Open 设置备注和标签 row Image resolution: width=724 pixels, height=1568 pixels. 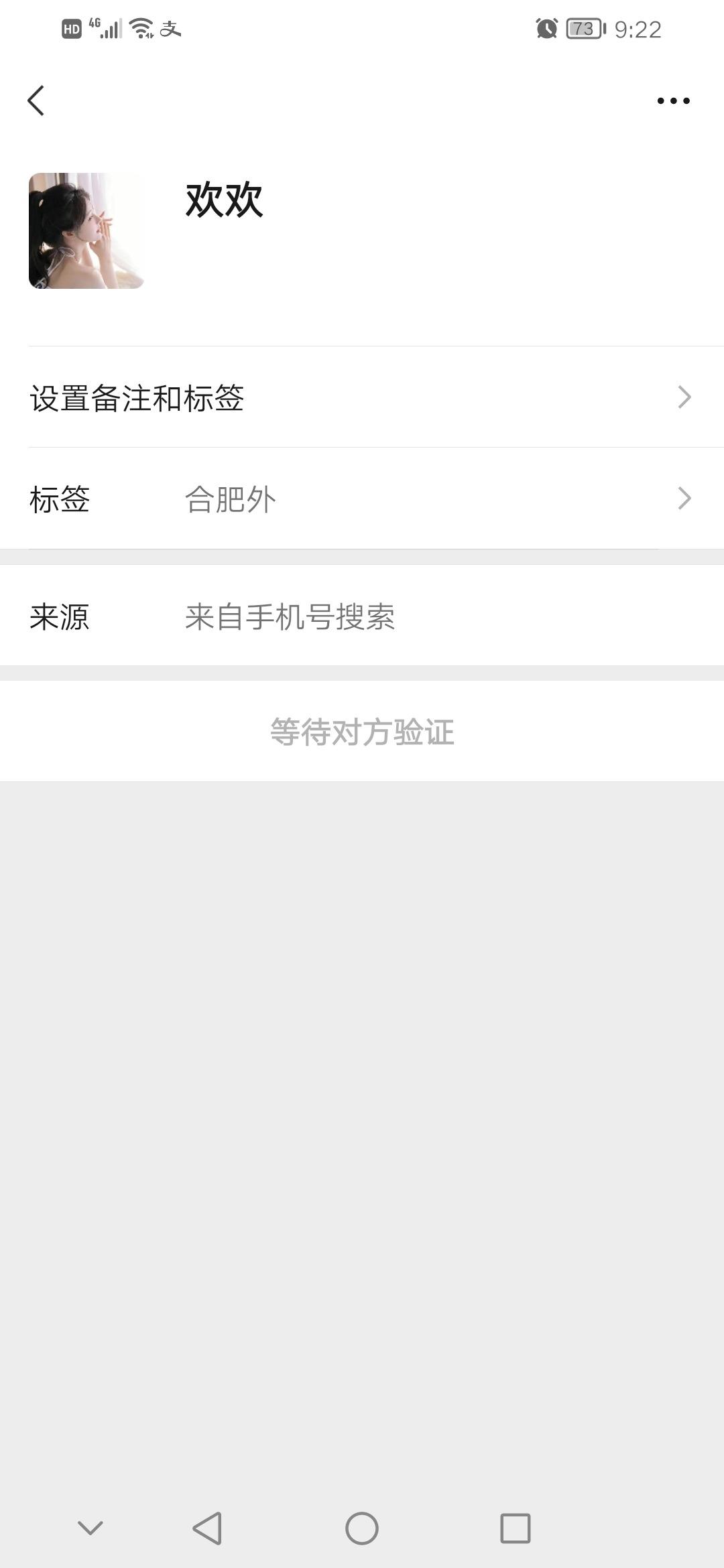[x=362, y=397]
